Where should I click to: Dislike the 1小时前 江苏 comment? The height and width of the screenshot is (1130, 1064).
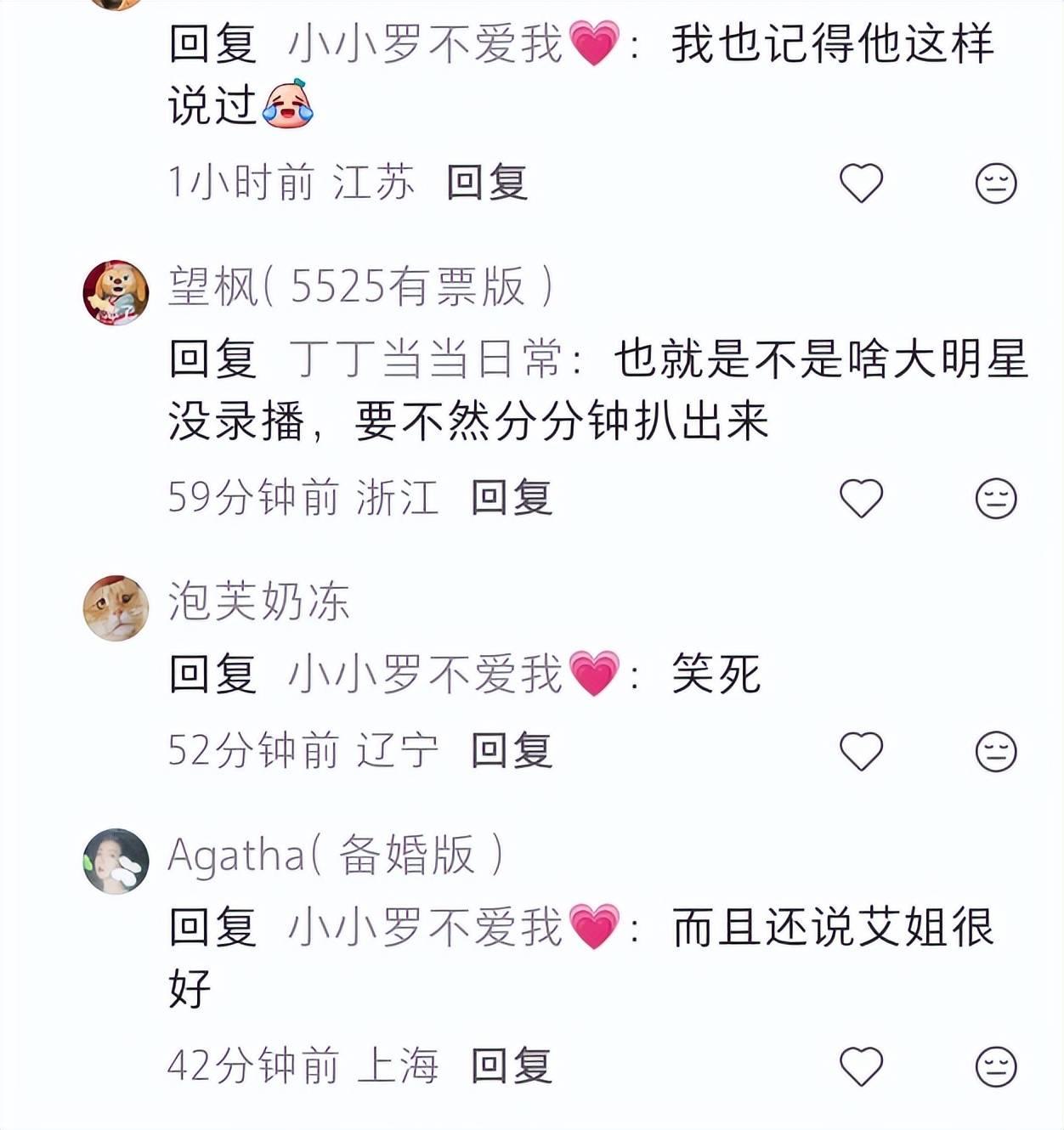[x=995, y=183]
